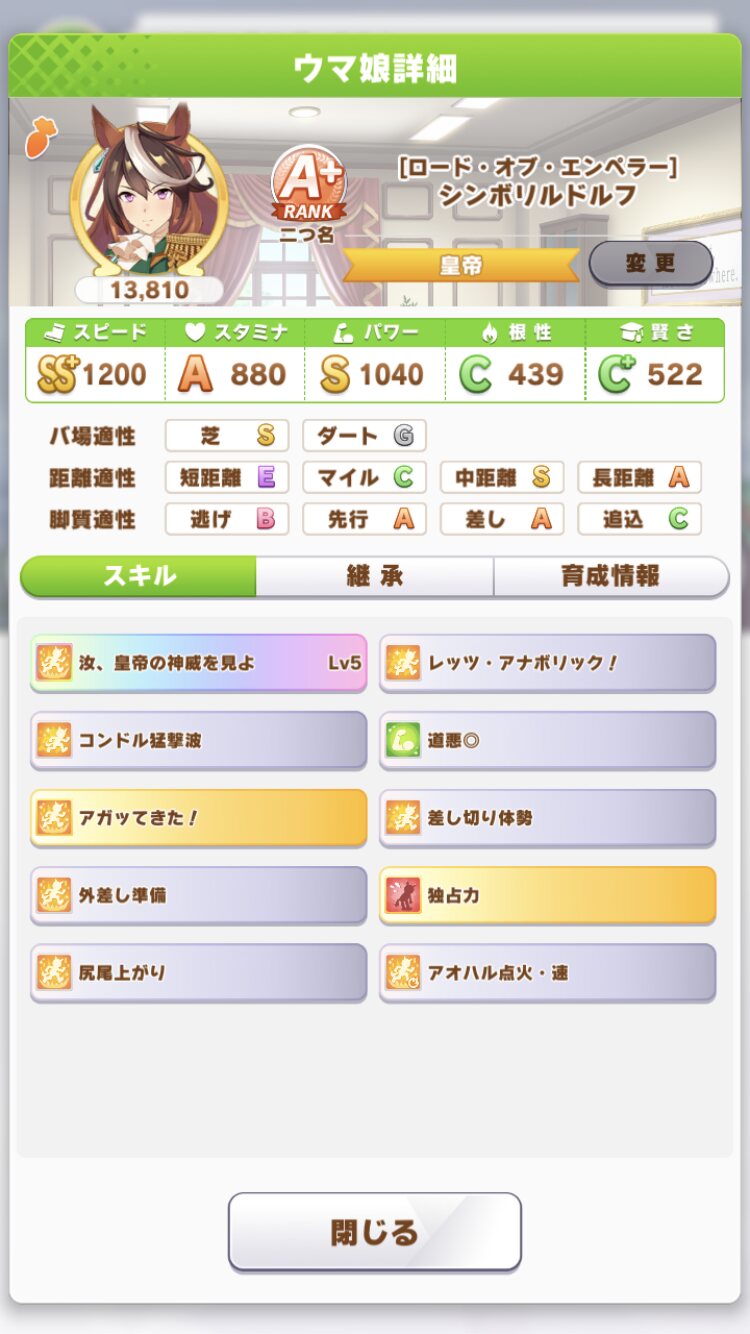Image resolution: width=750 pixels, height=1334 pixels.
Task: Show details for 差し切り体勢 skill
Action: click(547, 817)
